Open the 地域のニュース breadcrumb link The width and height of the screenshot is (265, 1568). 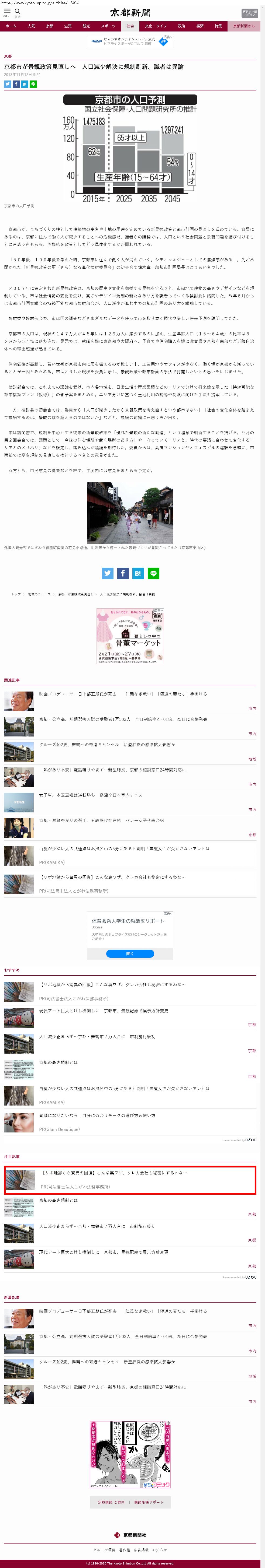39,594
